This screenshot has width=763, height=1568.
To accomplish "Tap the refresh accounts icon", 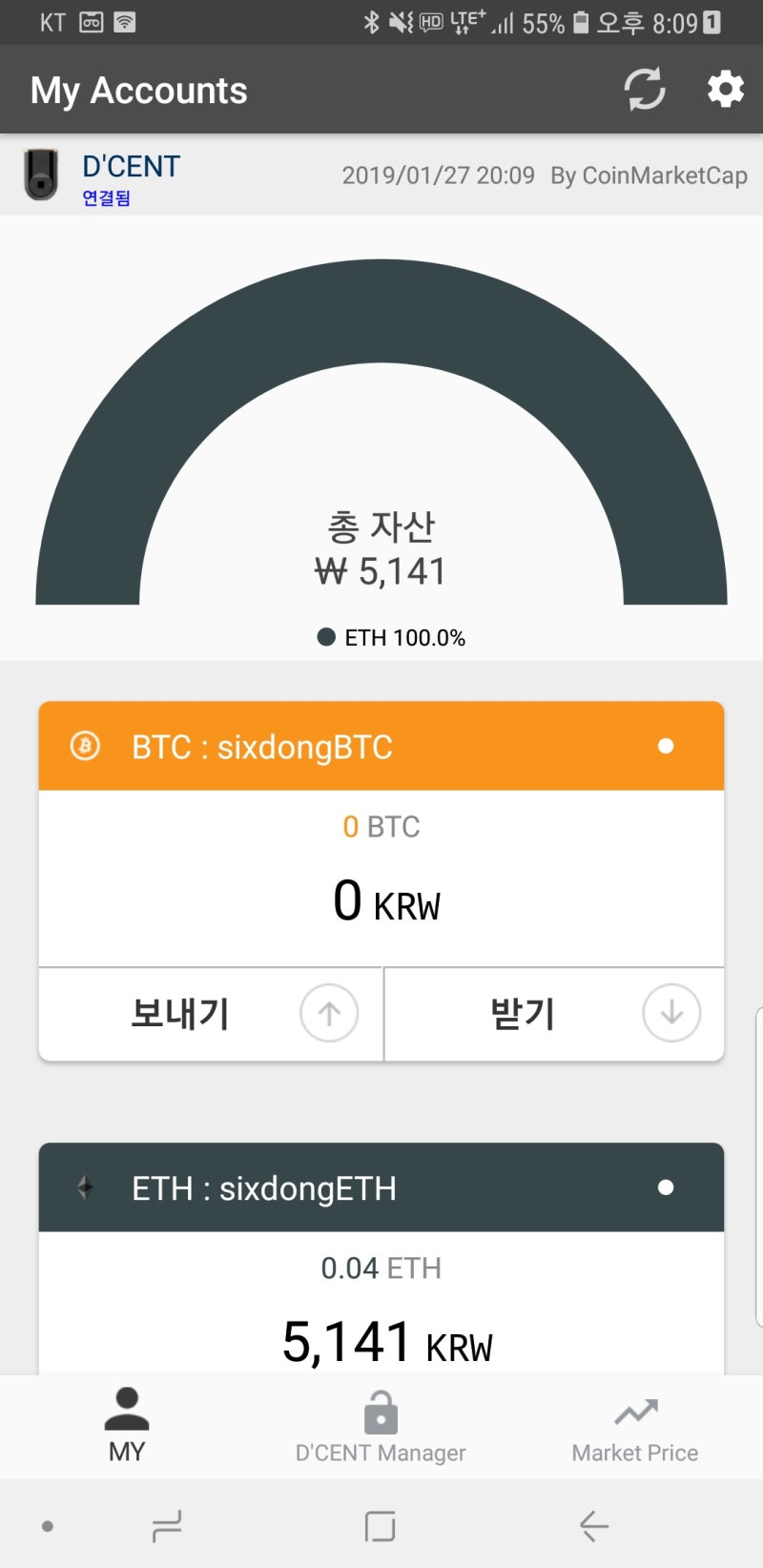I will pos(645,89).
